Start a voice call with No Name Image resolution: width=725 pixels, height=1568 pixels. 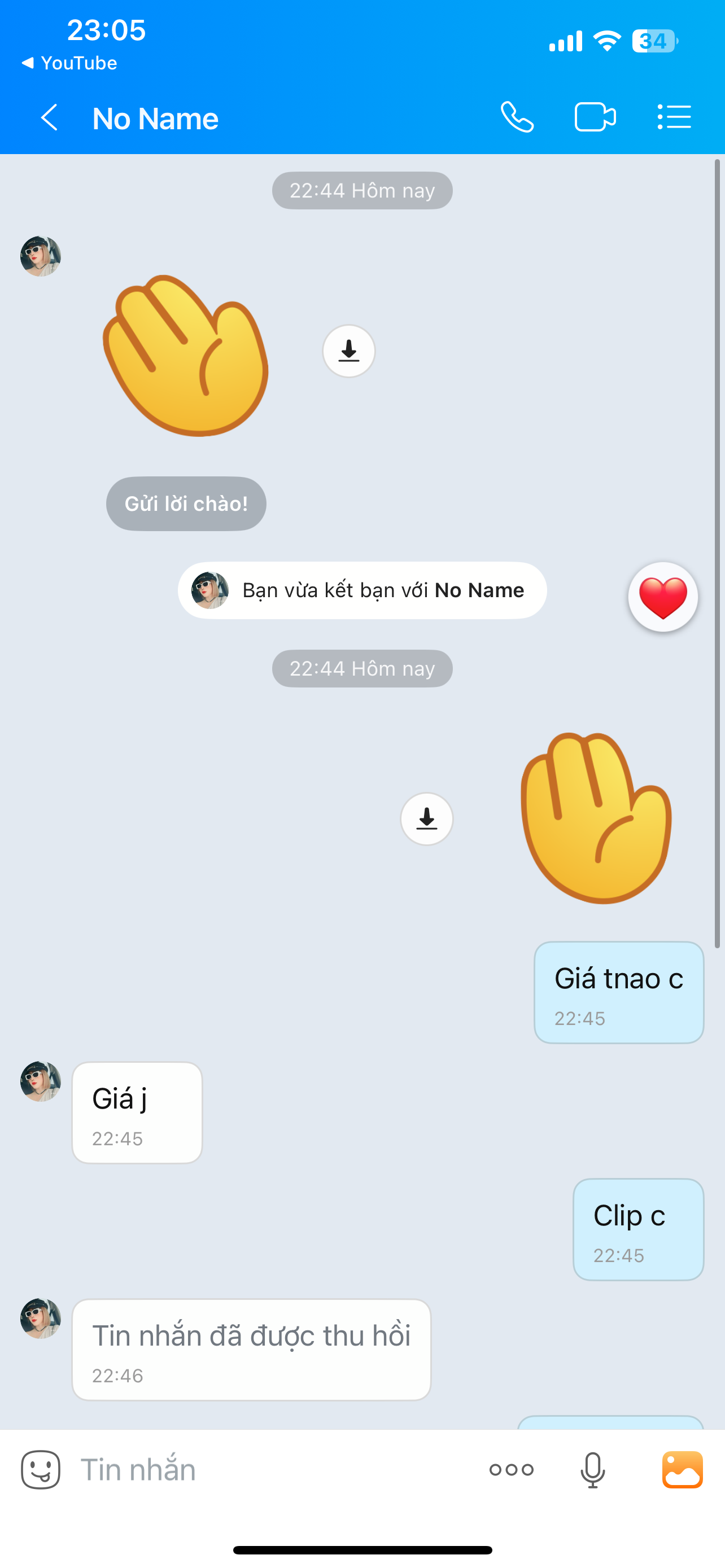[517, 117]
